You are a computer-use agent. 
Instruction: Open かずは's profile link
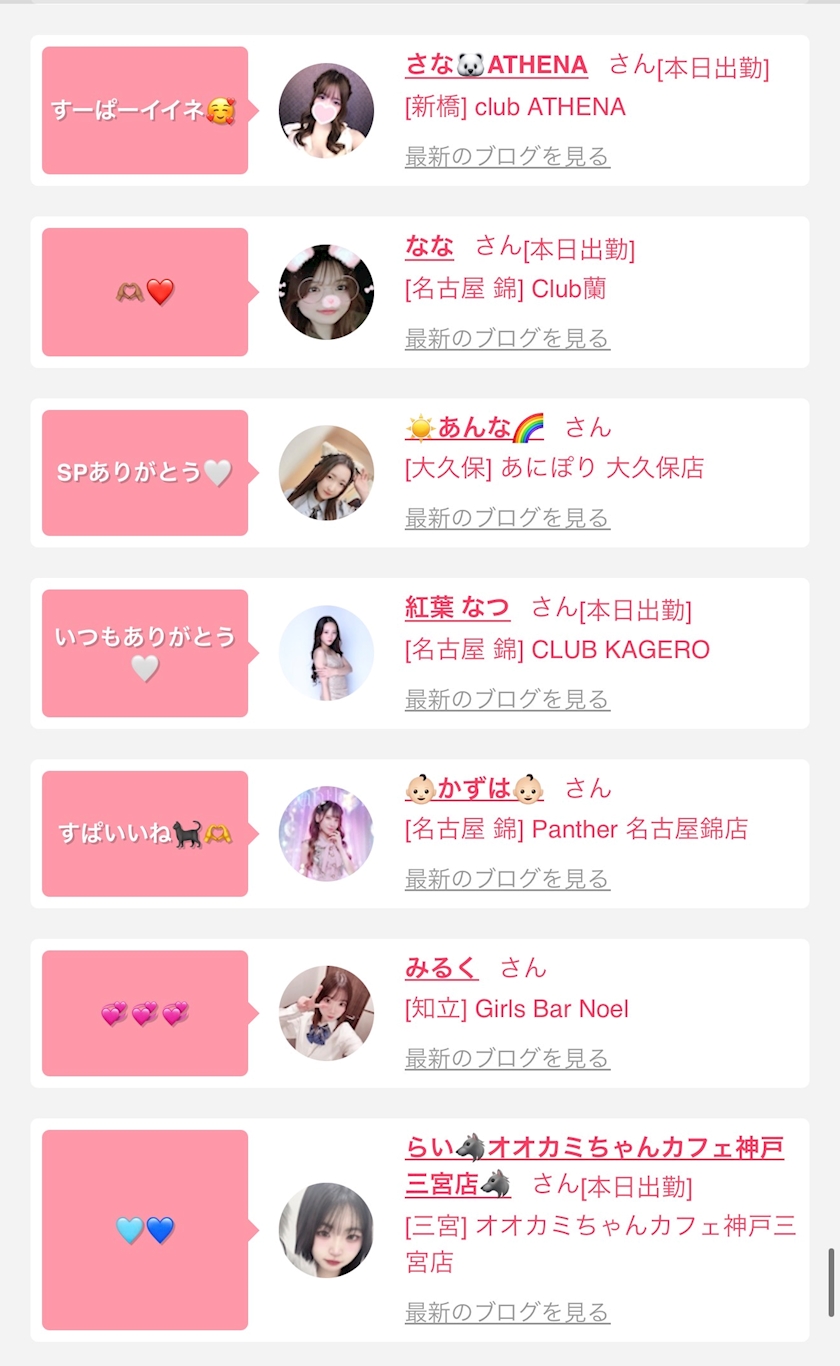pyautogui.click(x=475, y=788)
